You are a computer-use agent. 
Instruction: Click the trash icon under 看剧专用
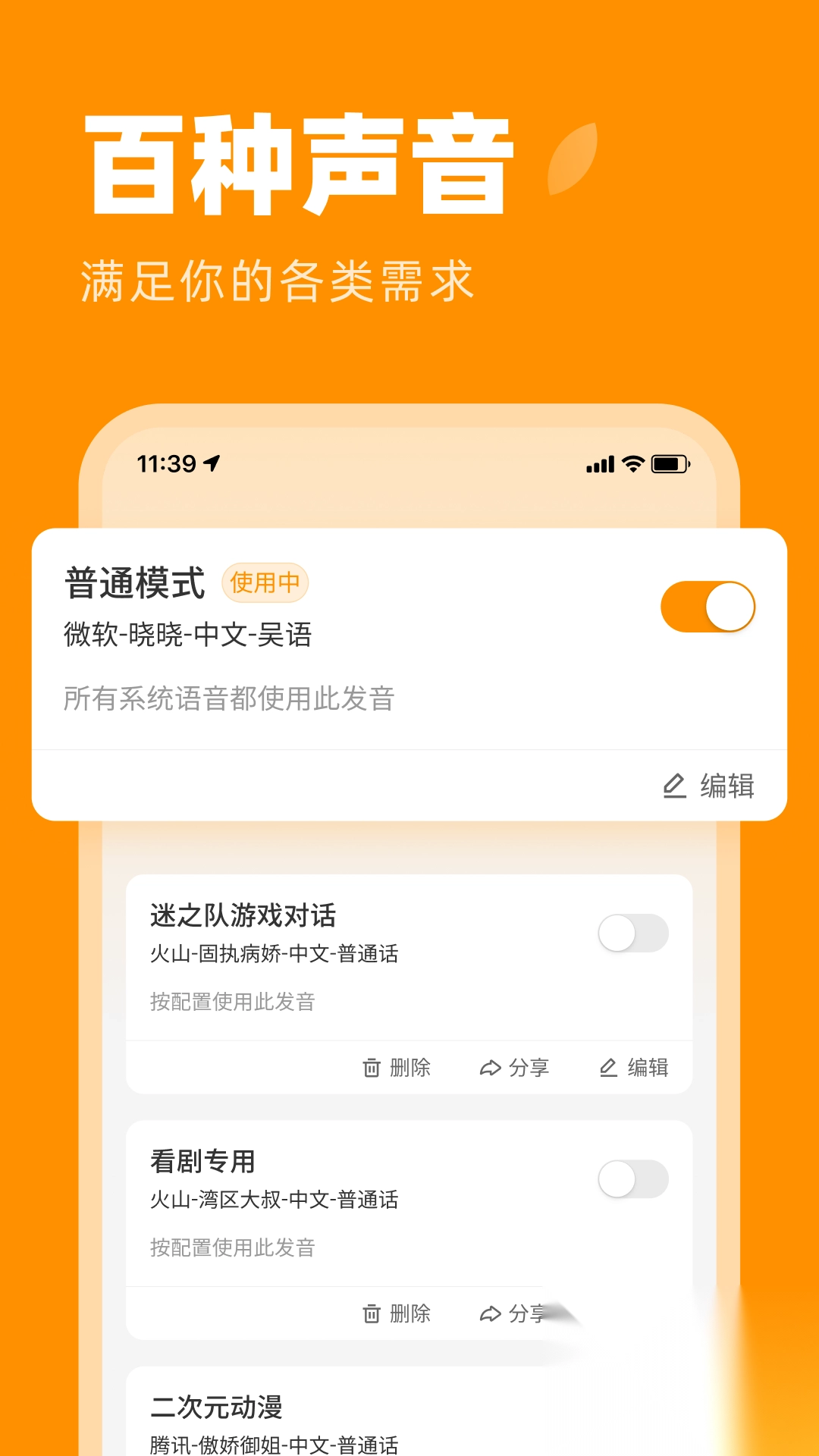click(x=372, y=1313)
